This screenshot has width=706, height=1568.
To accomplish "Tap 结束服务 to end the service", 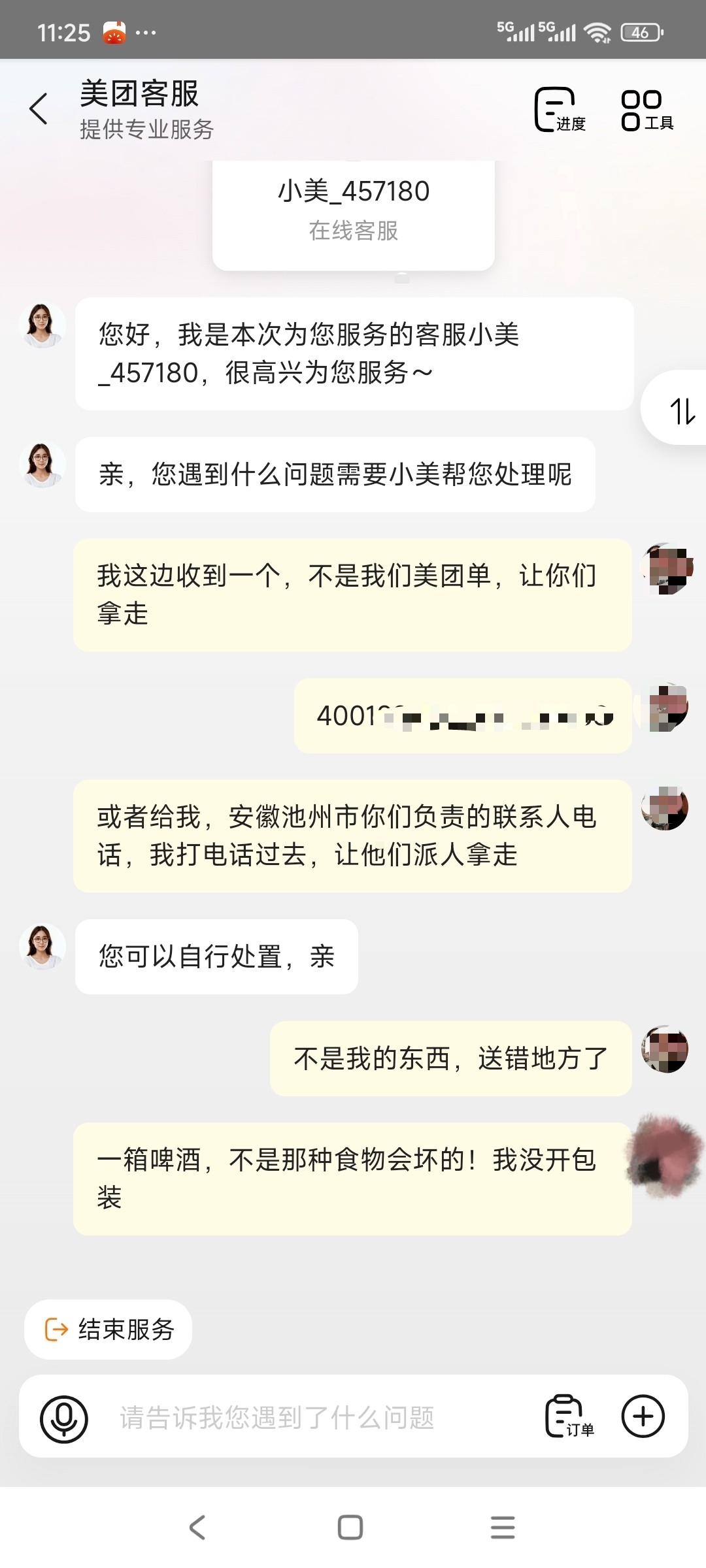I will (x=108, y=1329).
